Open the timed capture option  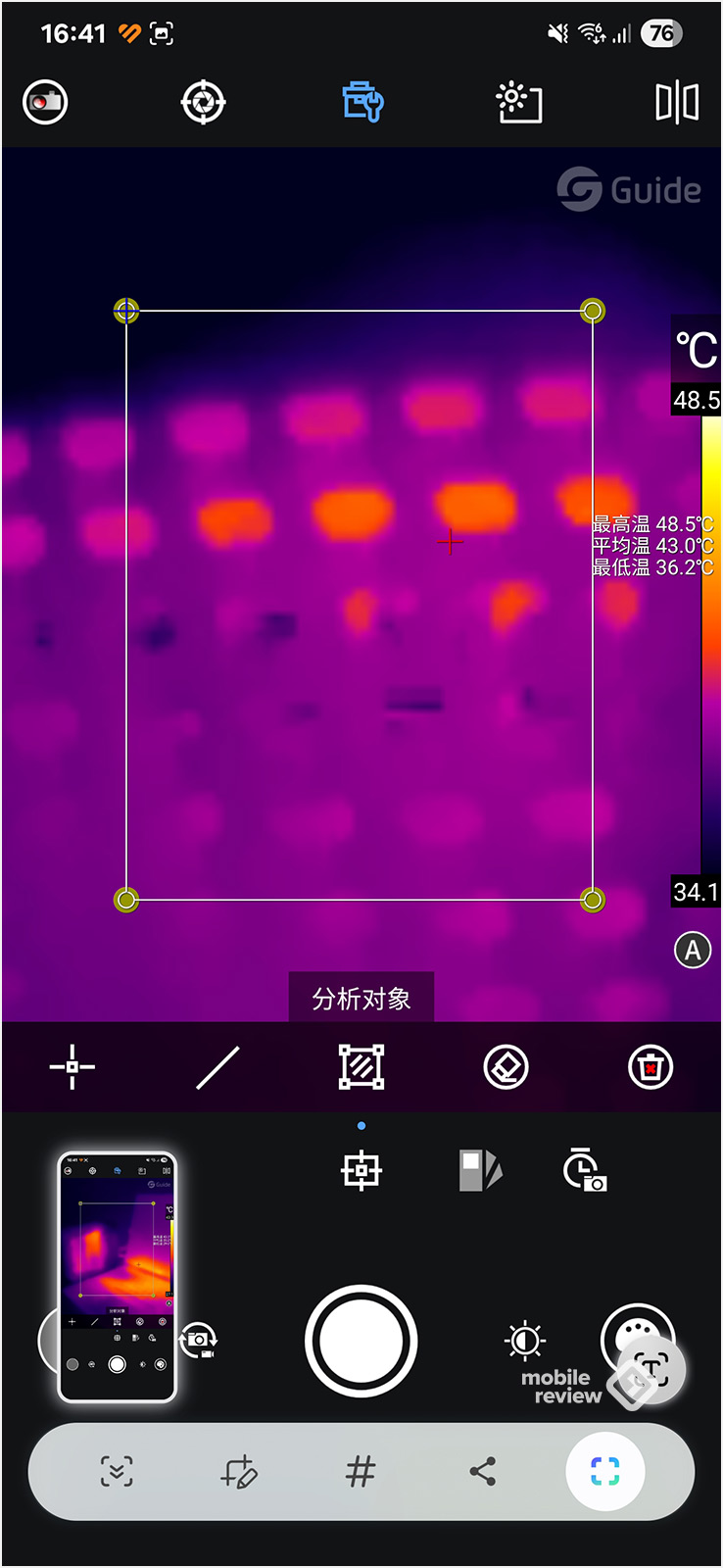585,1170
